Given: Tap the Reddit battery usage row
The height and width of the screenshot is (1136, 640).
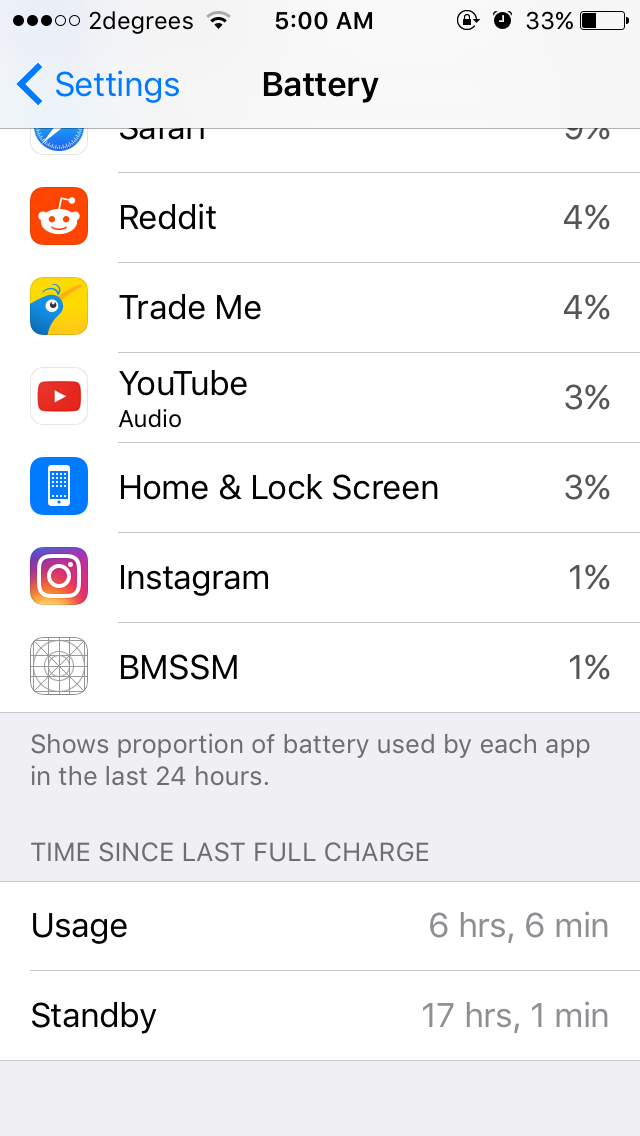Looking at the screenshot, I should 320,217.
